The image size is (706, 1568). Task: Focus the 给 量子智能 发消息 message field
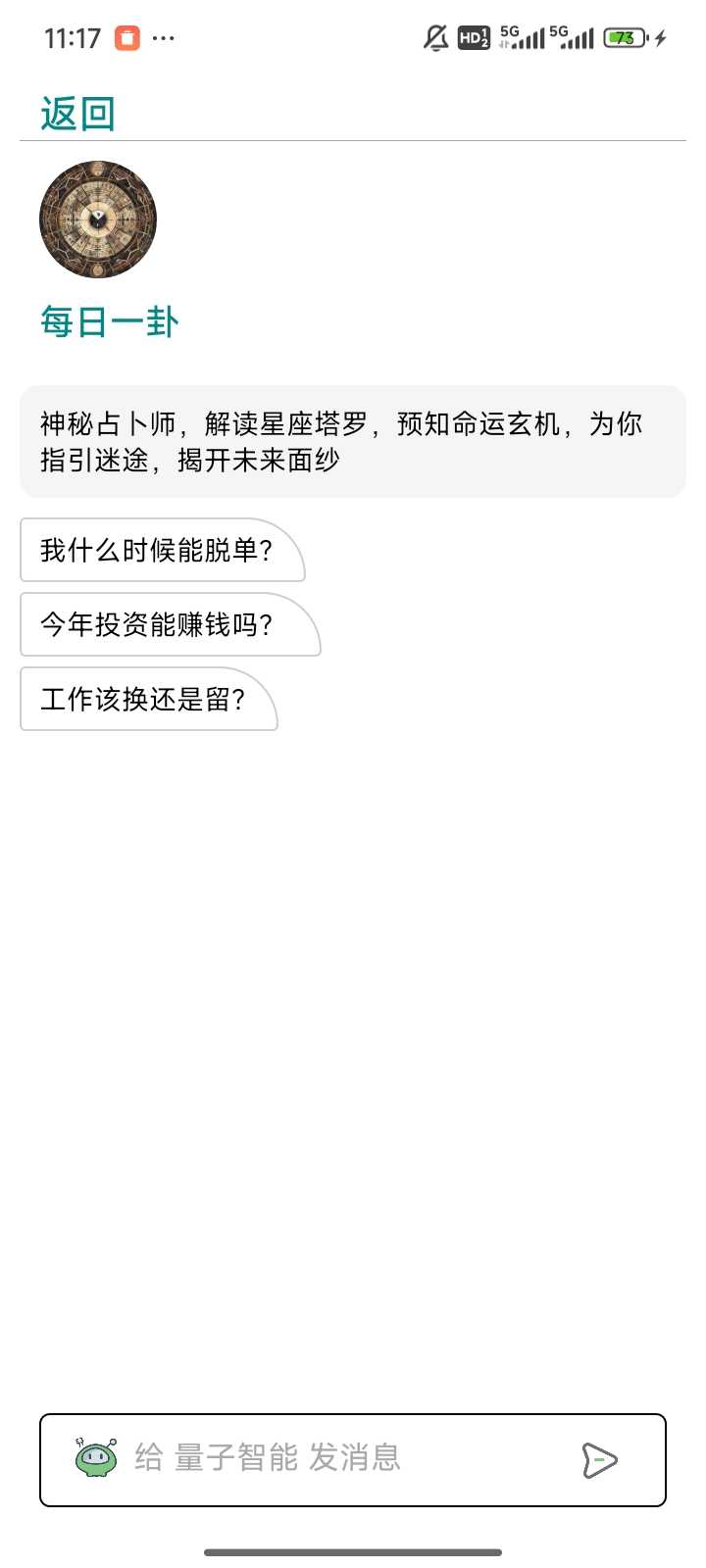(x=333, y=1458)
